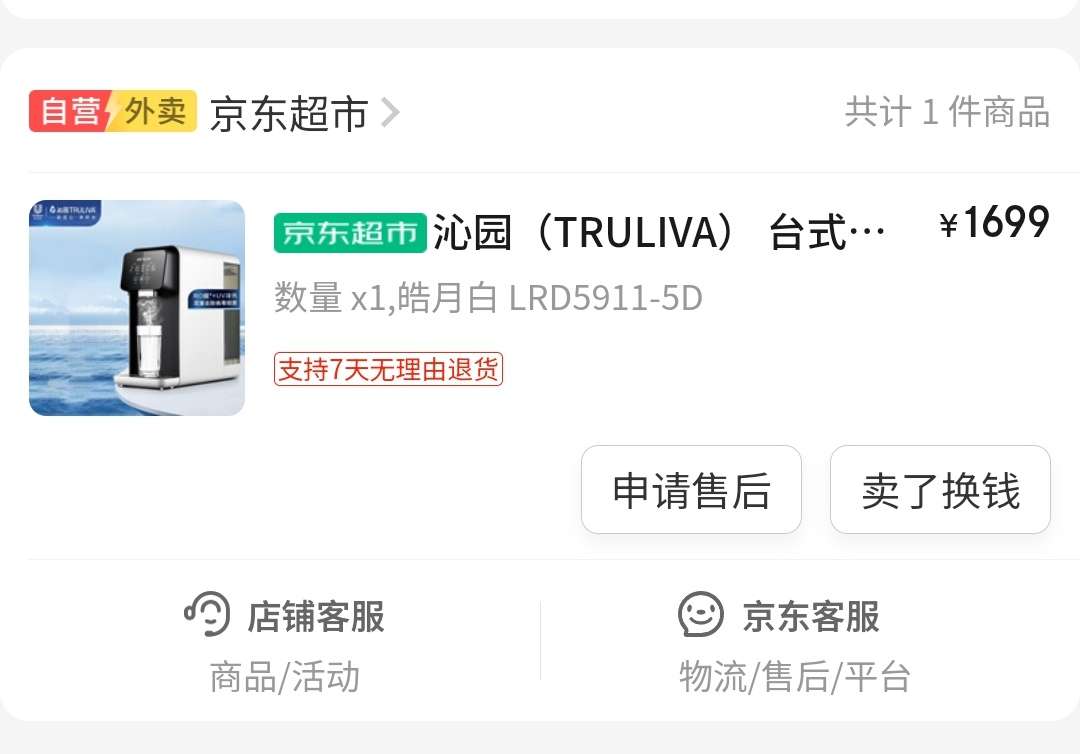
Task: Open the 沁园（TRULIVA）台式 product title
Action: (659, 233)
